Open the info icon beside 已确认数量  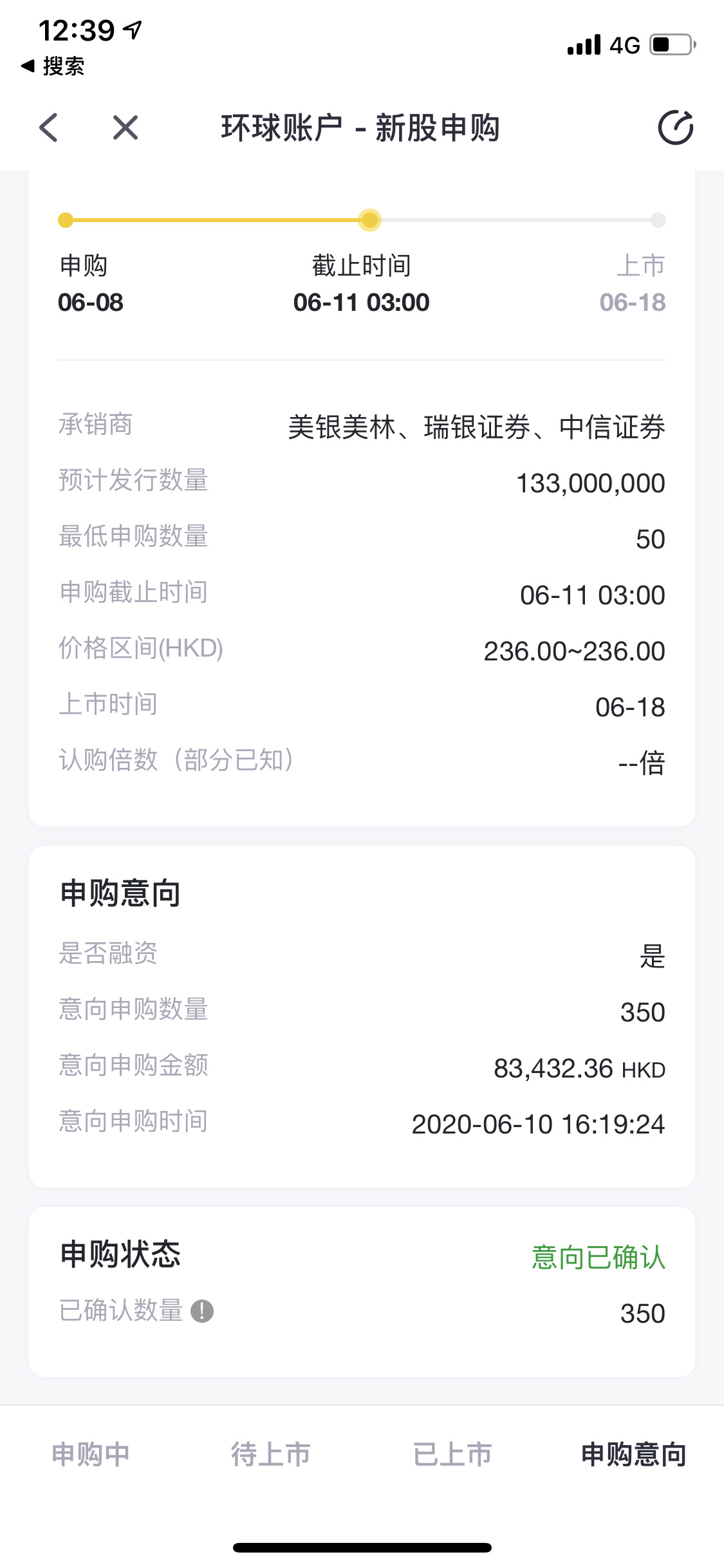point(202,1311)
